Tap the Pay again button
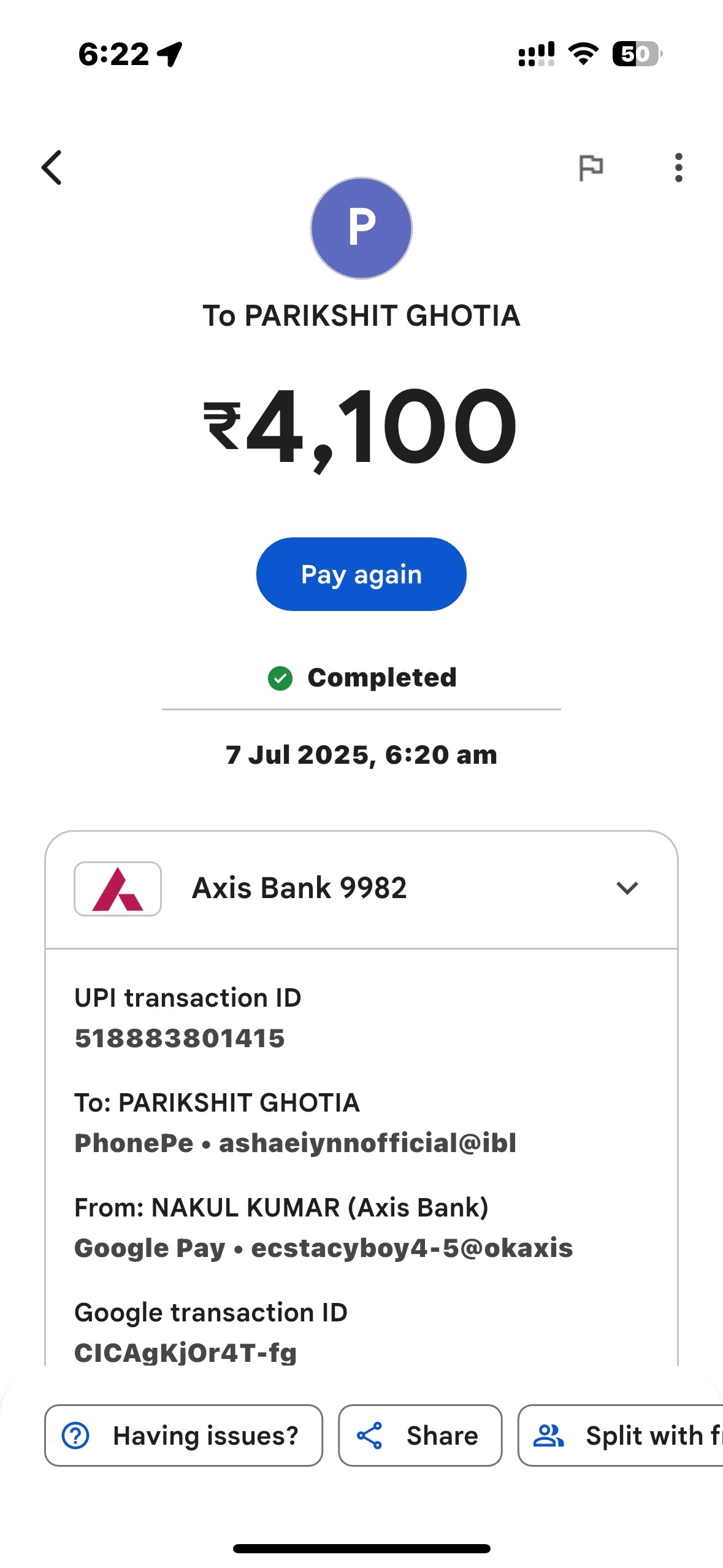Screen dimensions: 723x1568 [361, 574]
